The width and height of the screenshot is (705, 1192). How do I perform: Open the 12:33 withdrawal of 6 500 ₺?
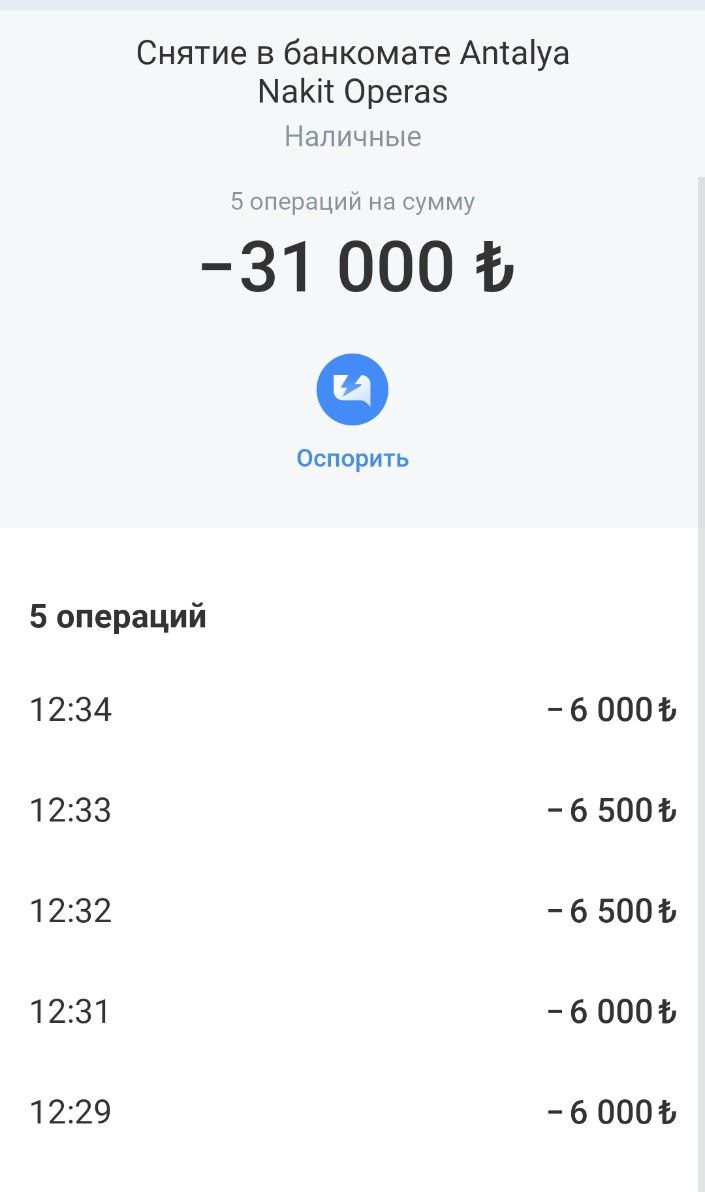352,810
